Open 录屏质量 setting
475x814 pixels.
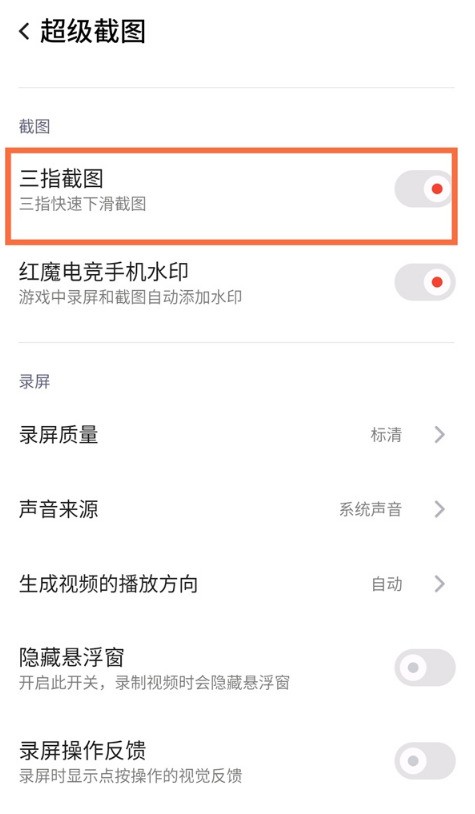(237, 435)
